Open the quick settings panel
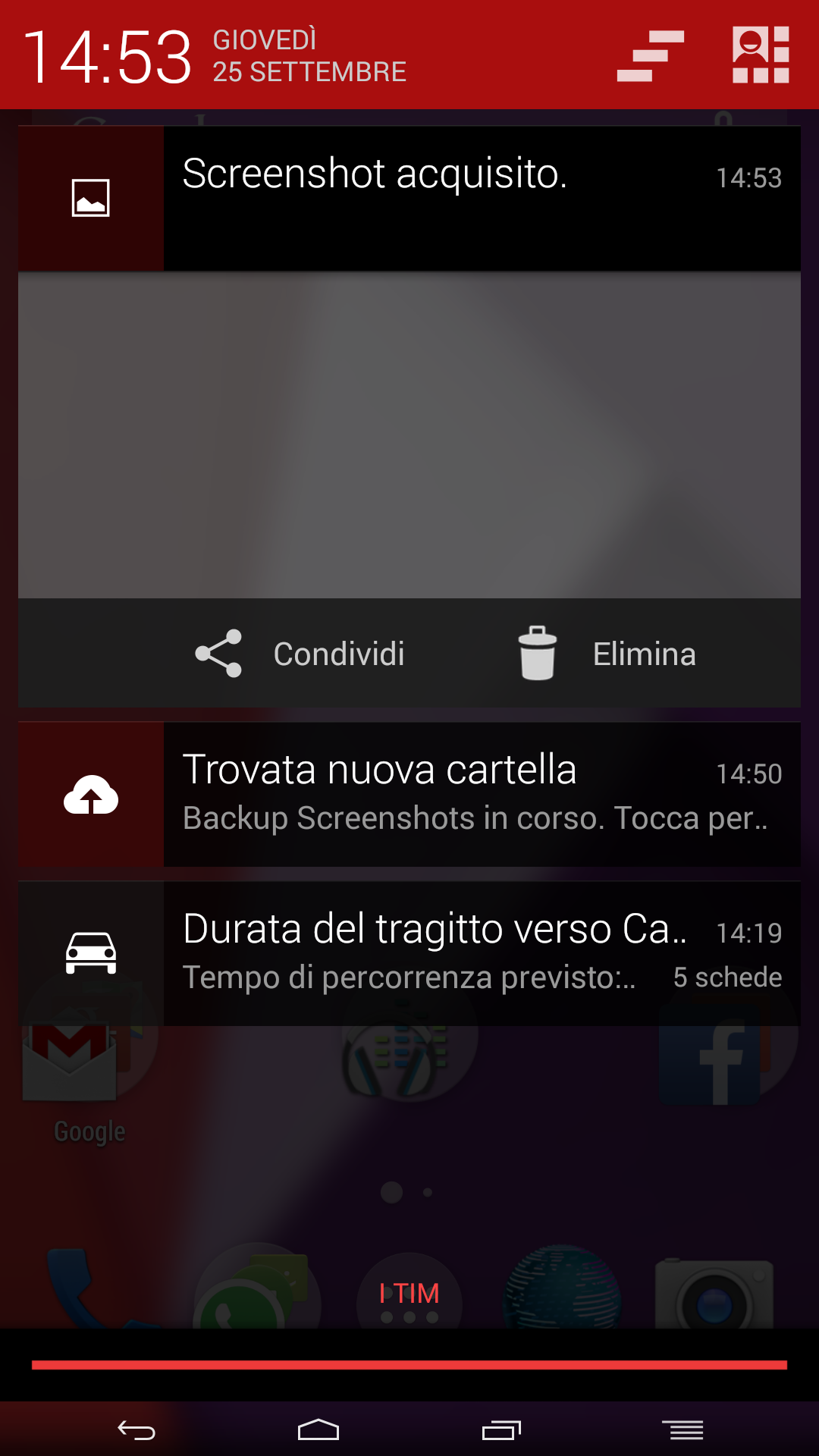Screen dimensions: 819x1456 761,55
